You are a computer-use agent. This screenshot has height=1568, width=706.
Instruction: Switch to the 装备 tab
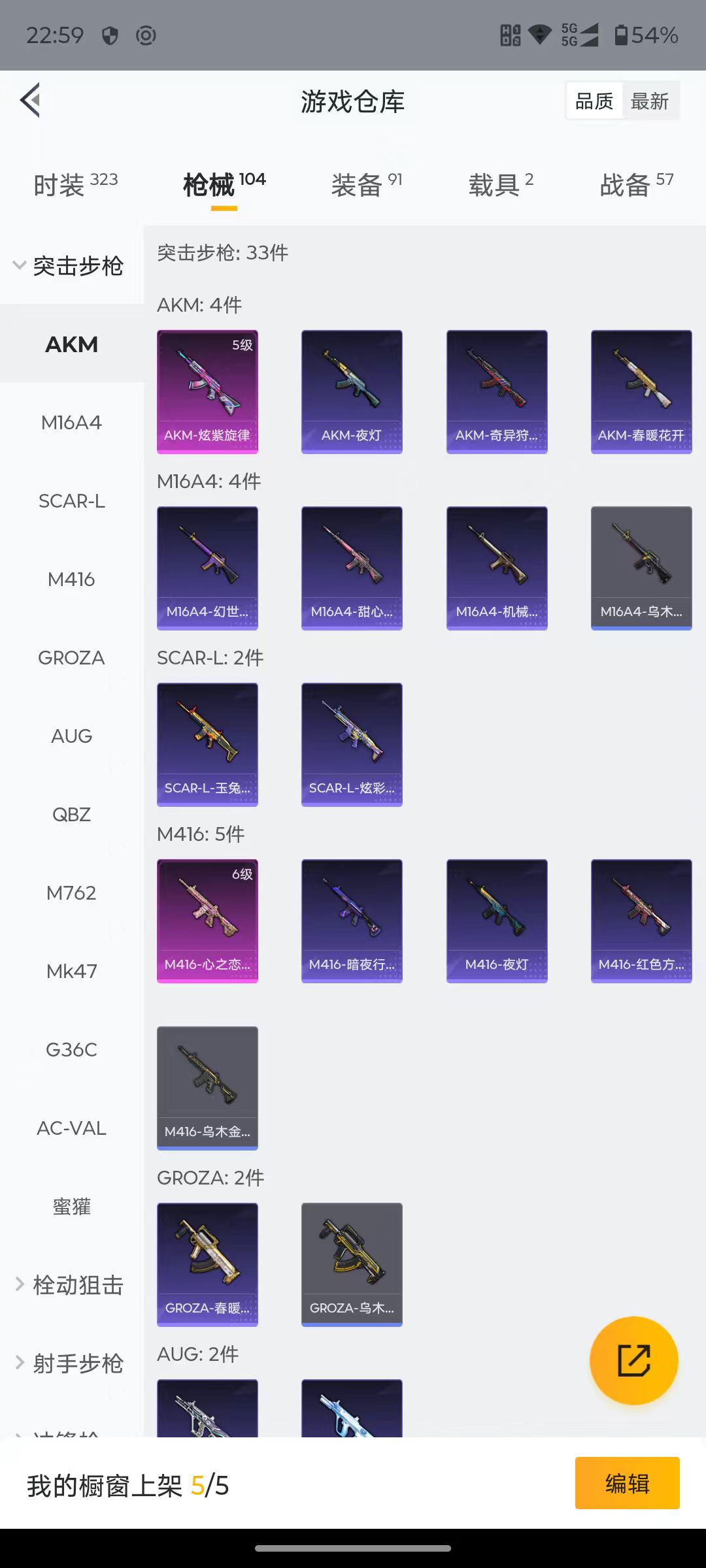point(366,185)
